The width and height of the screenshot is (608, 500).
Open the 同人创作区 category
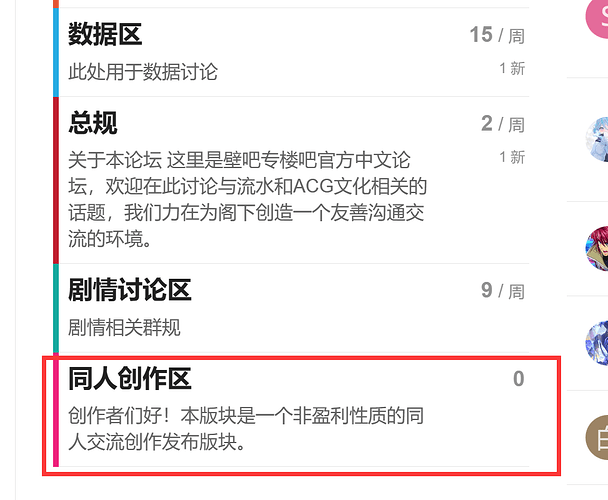(x=129, y=379)
